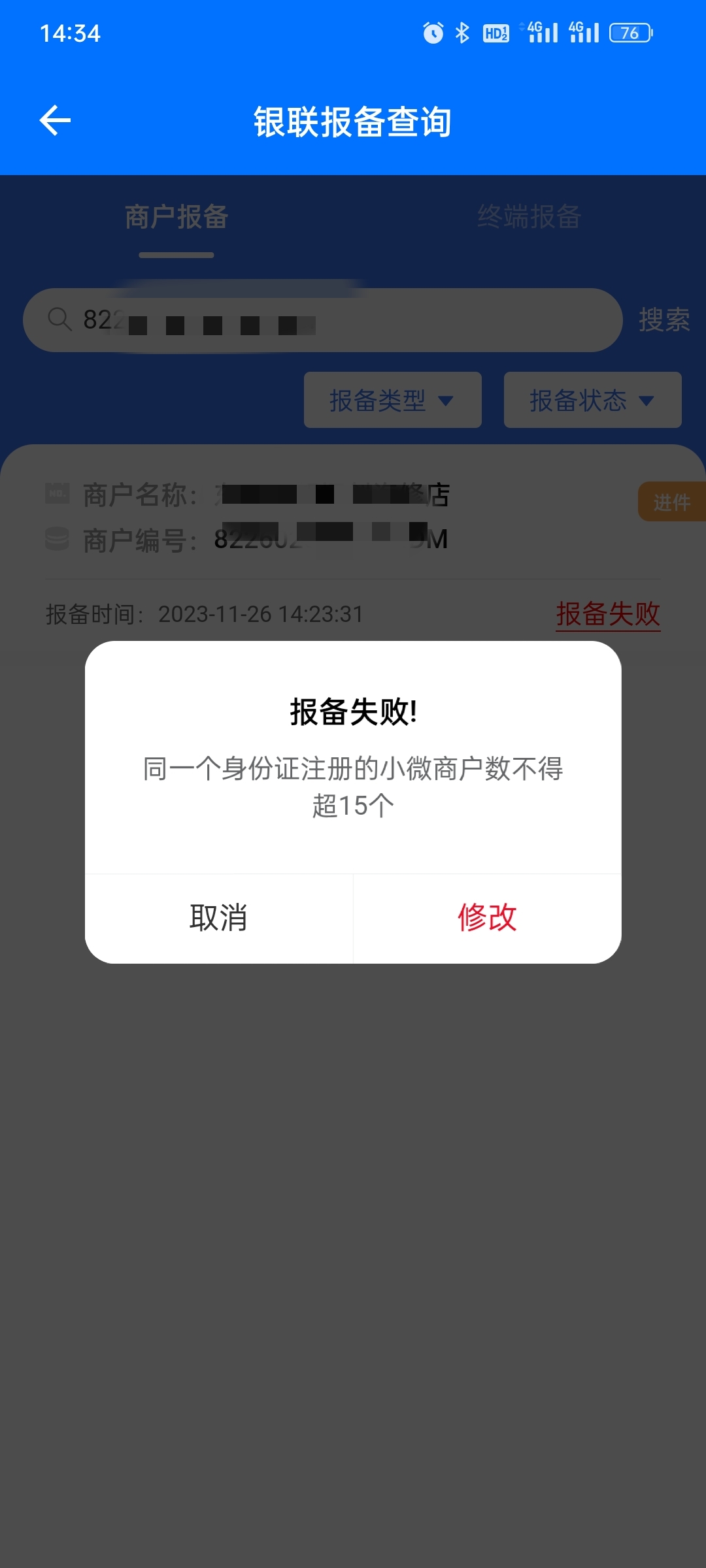Expand the 报备状态 dropdown
The image size is (706, 1568).
point(592,400)
